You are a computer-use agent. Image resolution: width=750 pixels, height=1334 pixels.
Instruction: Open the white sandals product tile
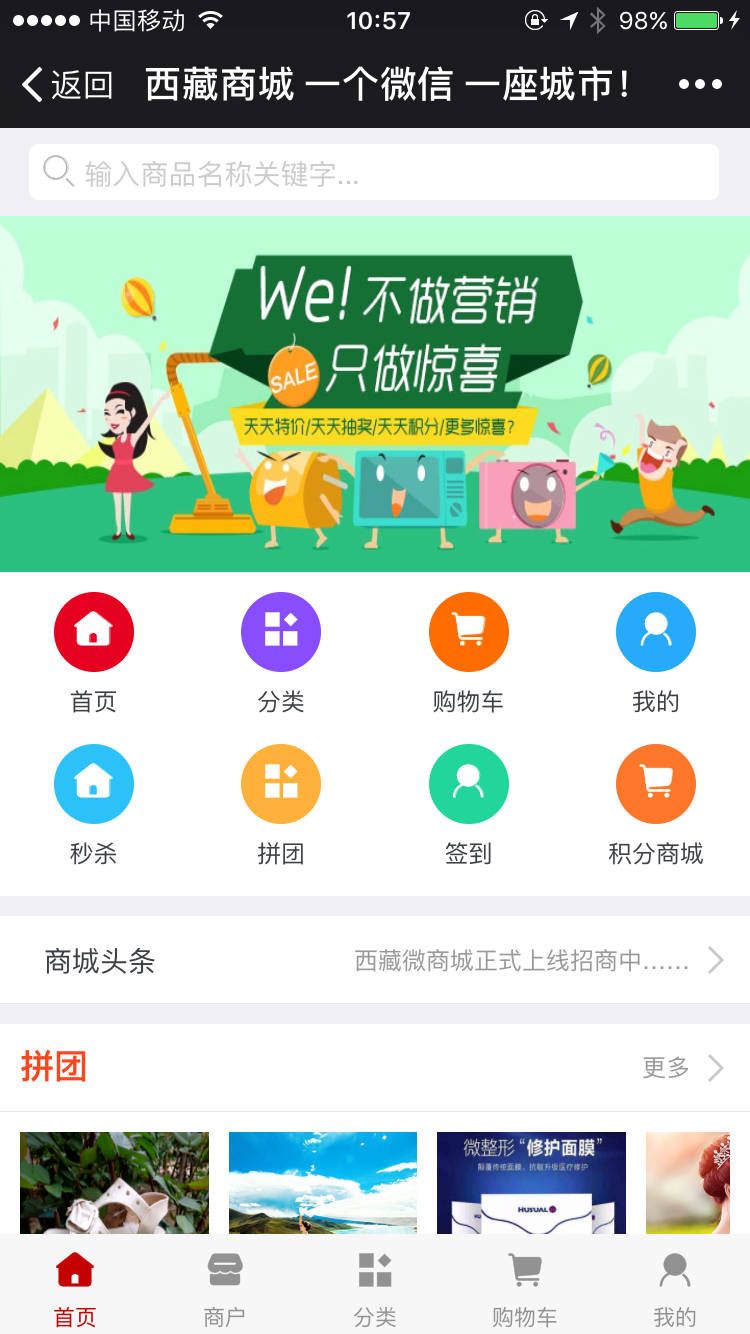[x=114, y=1182]
